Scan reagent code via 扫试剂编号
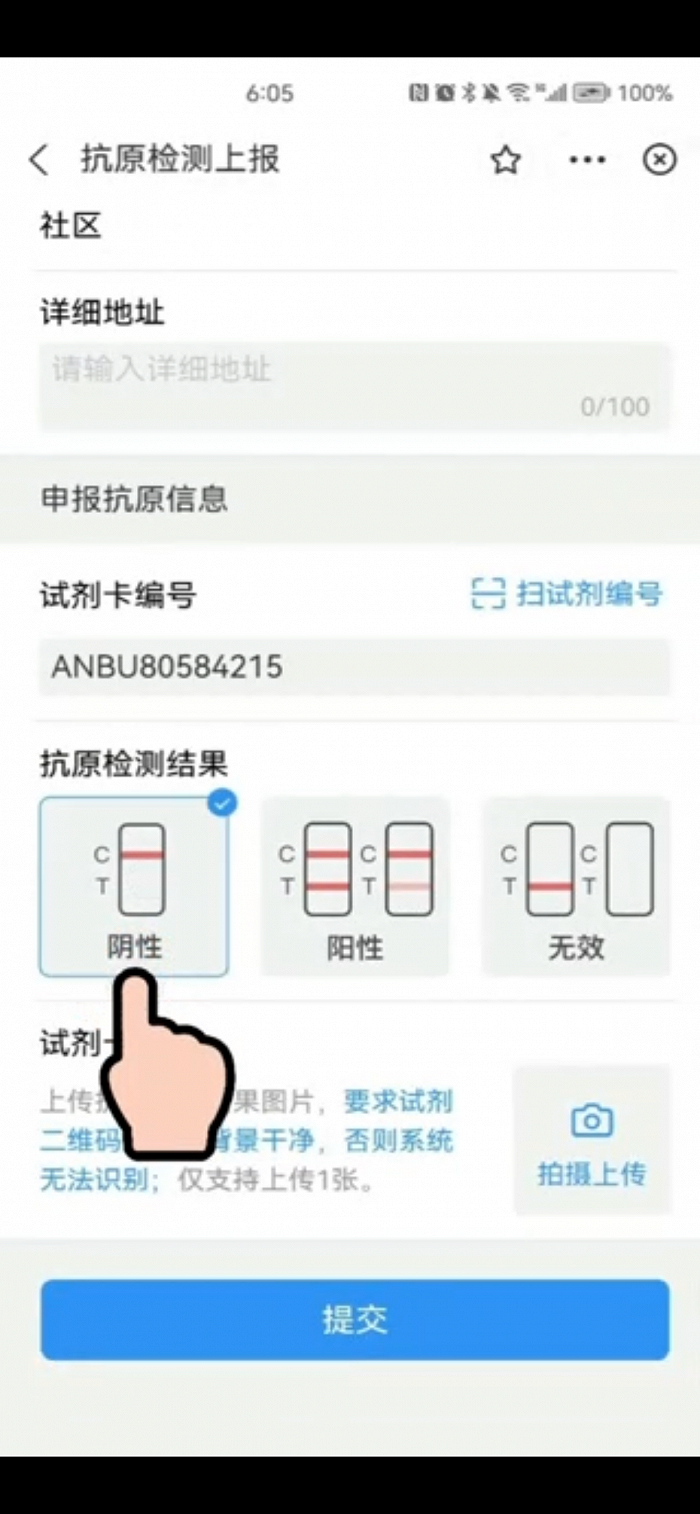This screenshot has height=1514, width=700. (567, 594)
